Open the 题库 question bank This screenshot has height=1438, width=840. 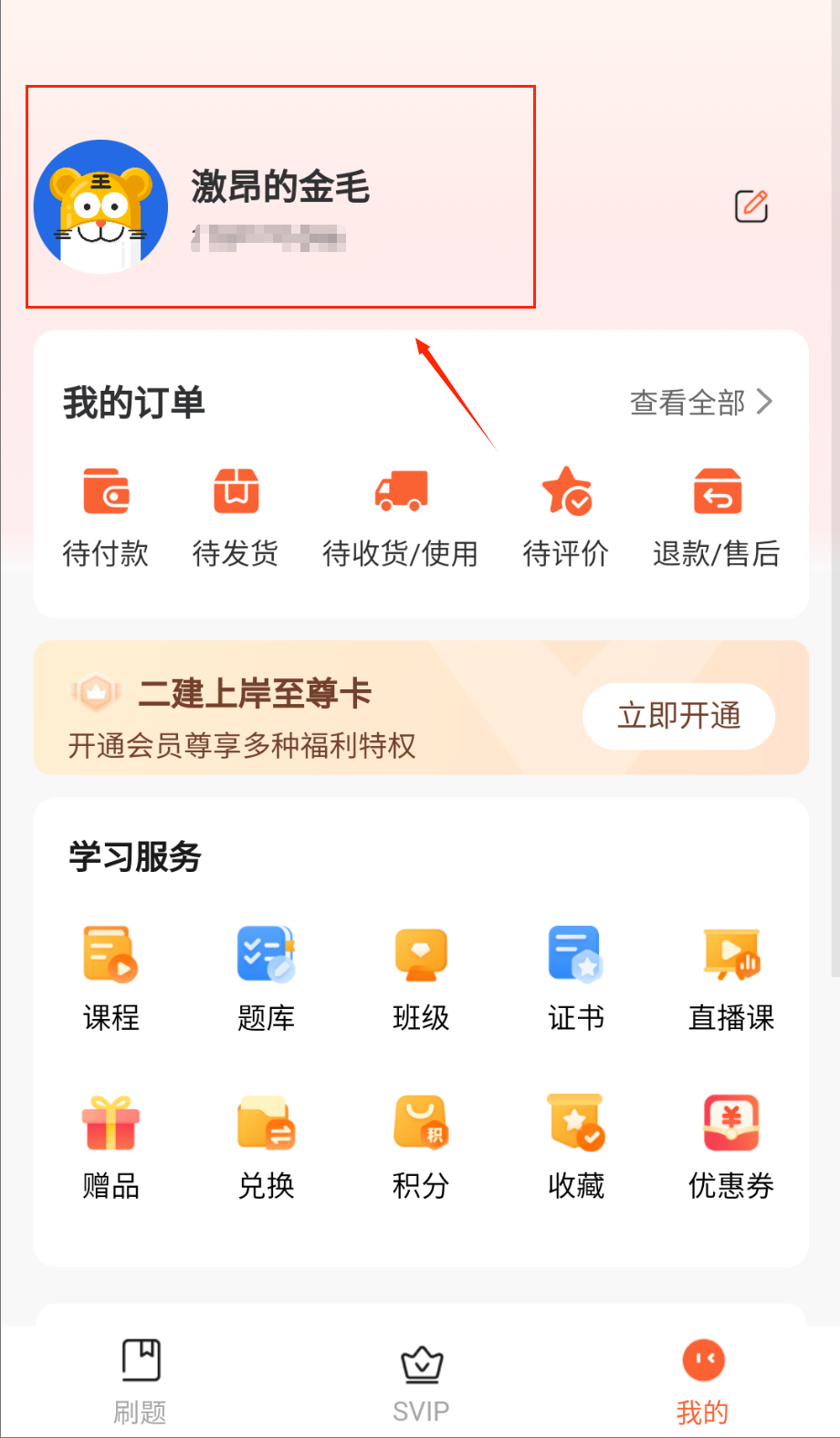click(x=266, y=977)
